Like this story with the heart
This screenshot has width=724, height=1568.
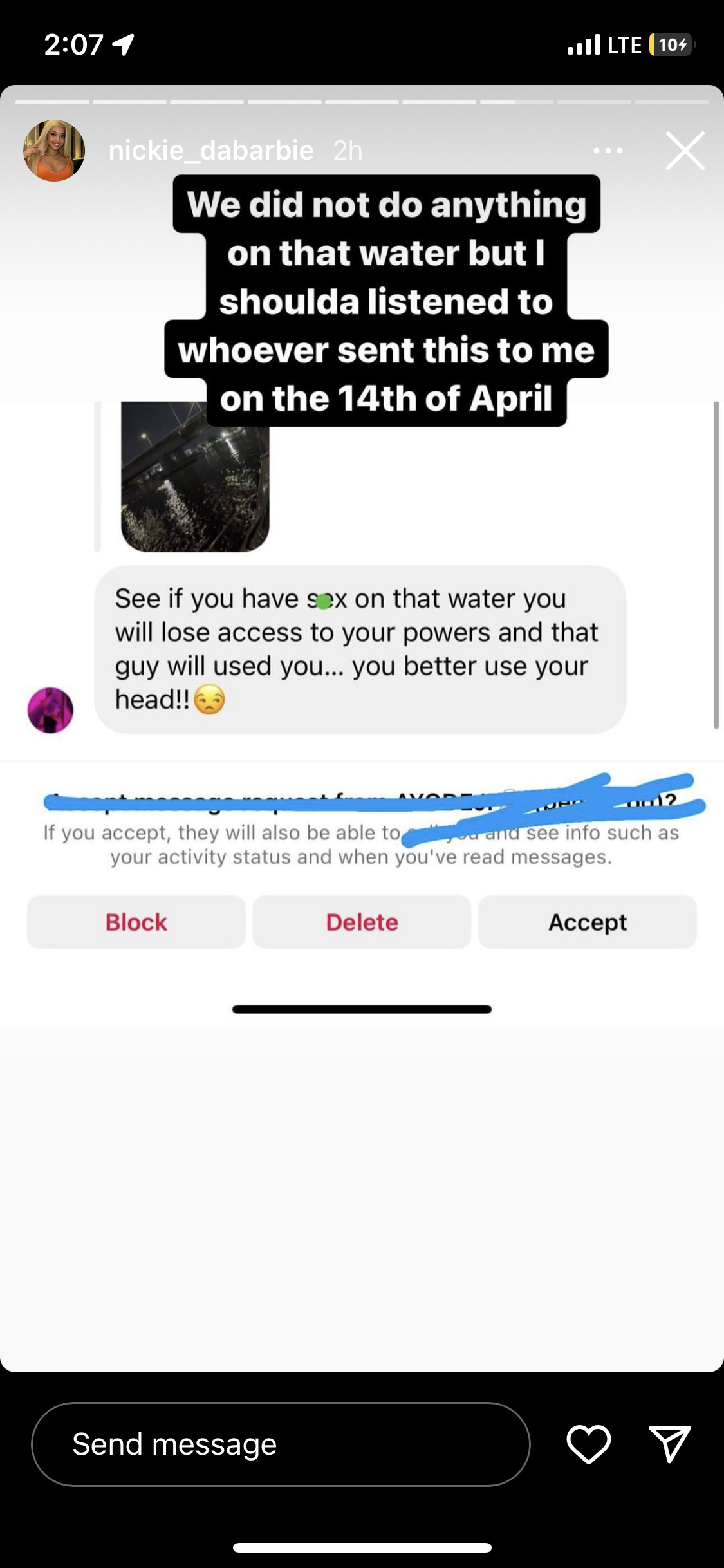coord(588,1444)
